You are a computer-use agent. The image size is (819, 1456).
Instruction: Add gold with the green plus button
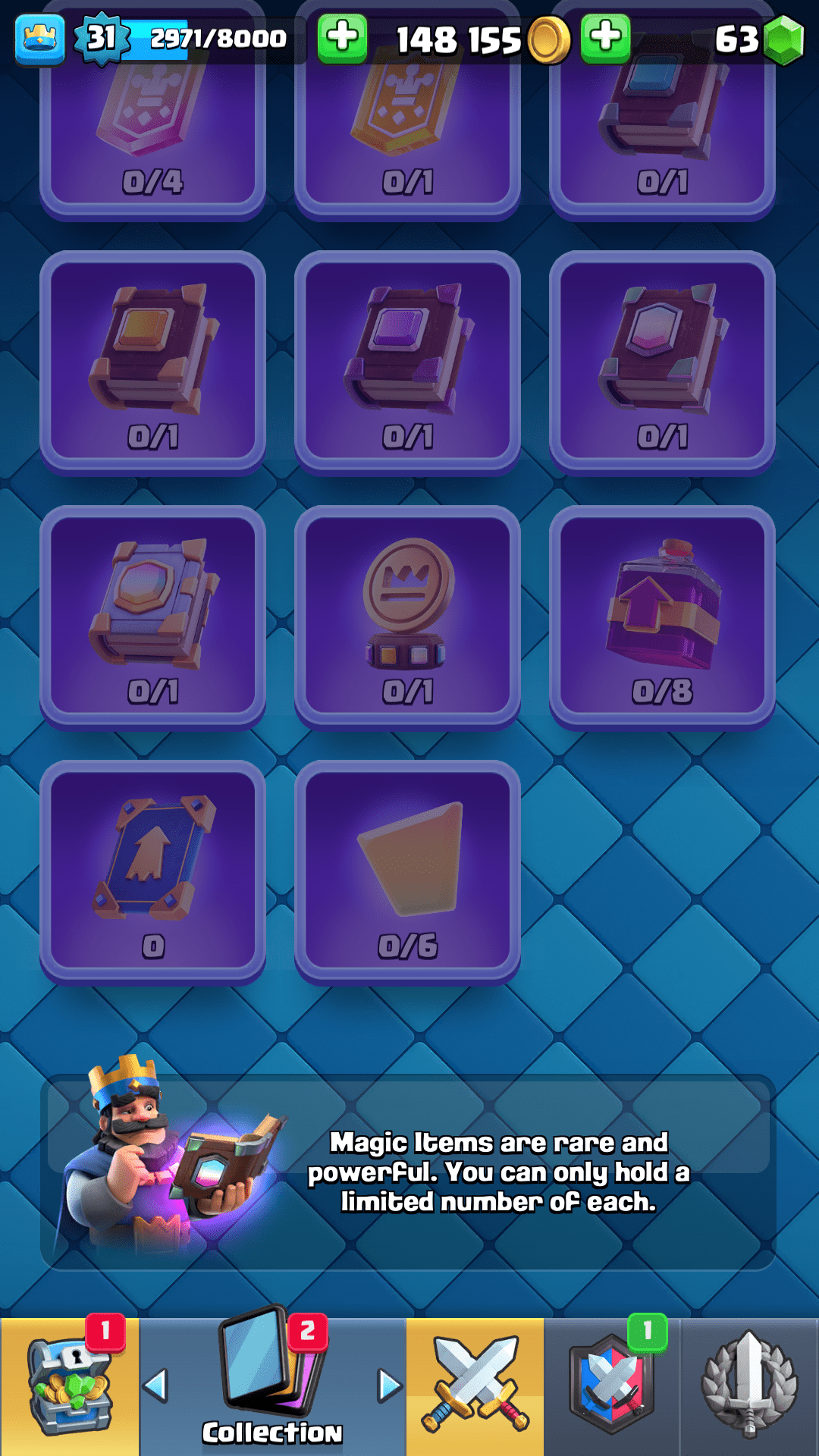pyautogui.click(x=605, y=38)
